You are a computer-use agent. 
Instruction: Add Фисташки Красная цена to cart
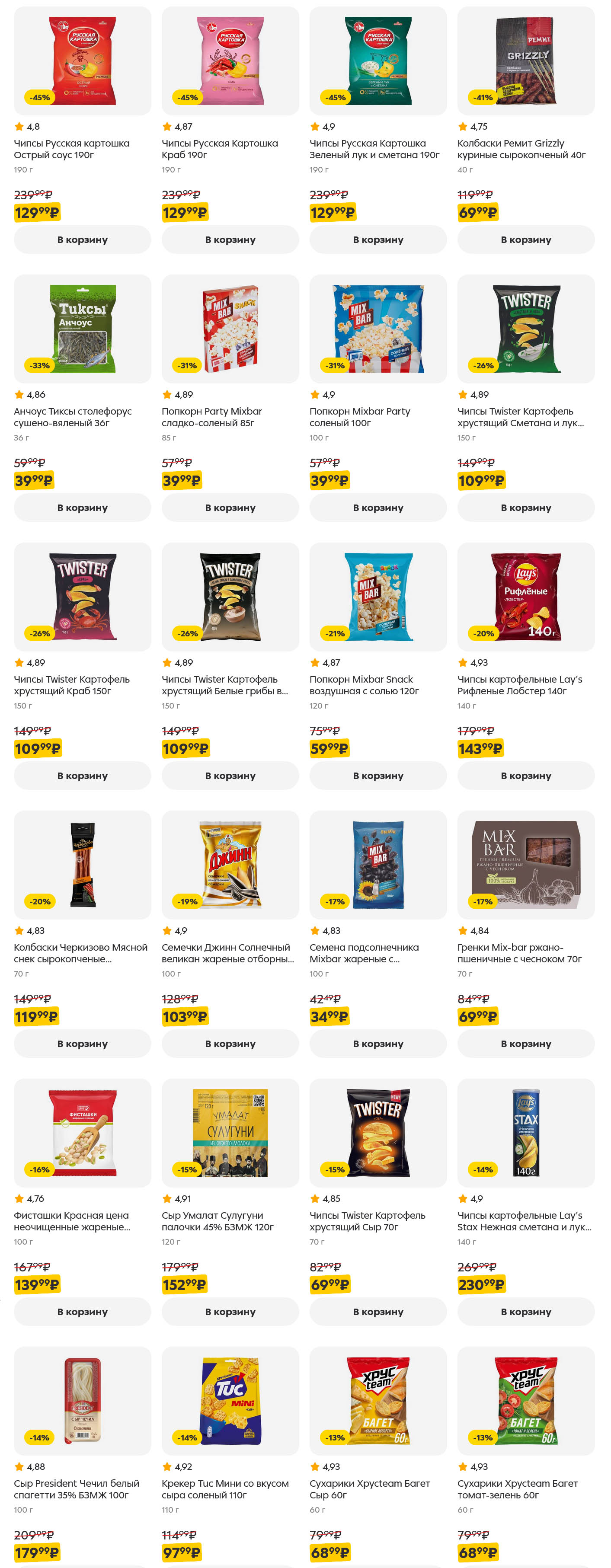[82, 1312]
